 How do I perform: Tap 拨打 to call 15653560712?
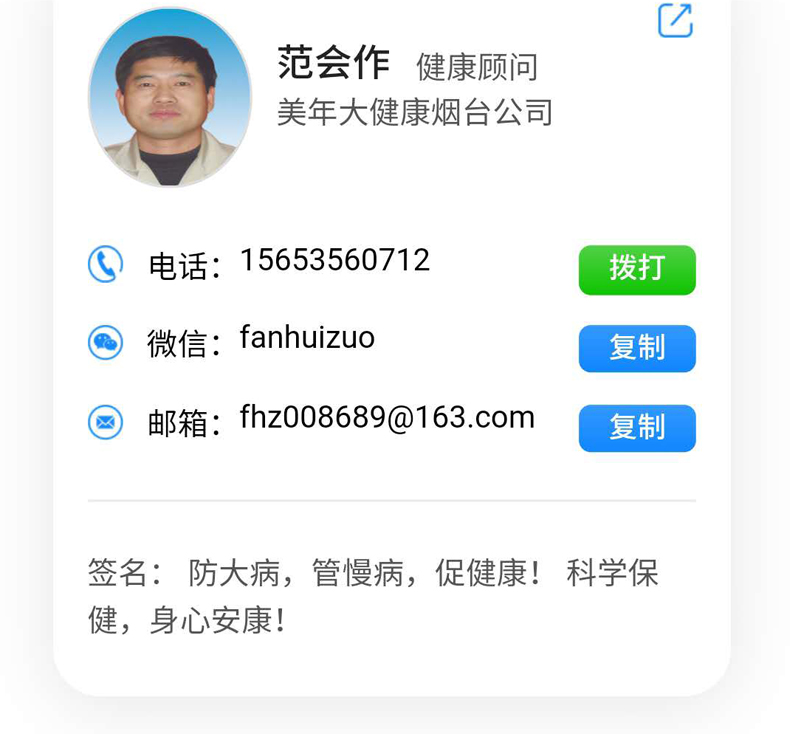click(637, 269)
